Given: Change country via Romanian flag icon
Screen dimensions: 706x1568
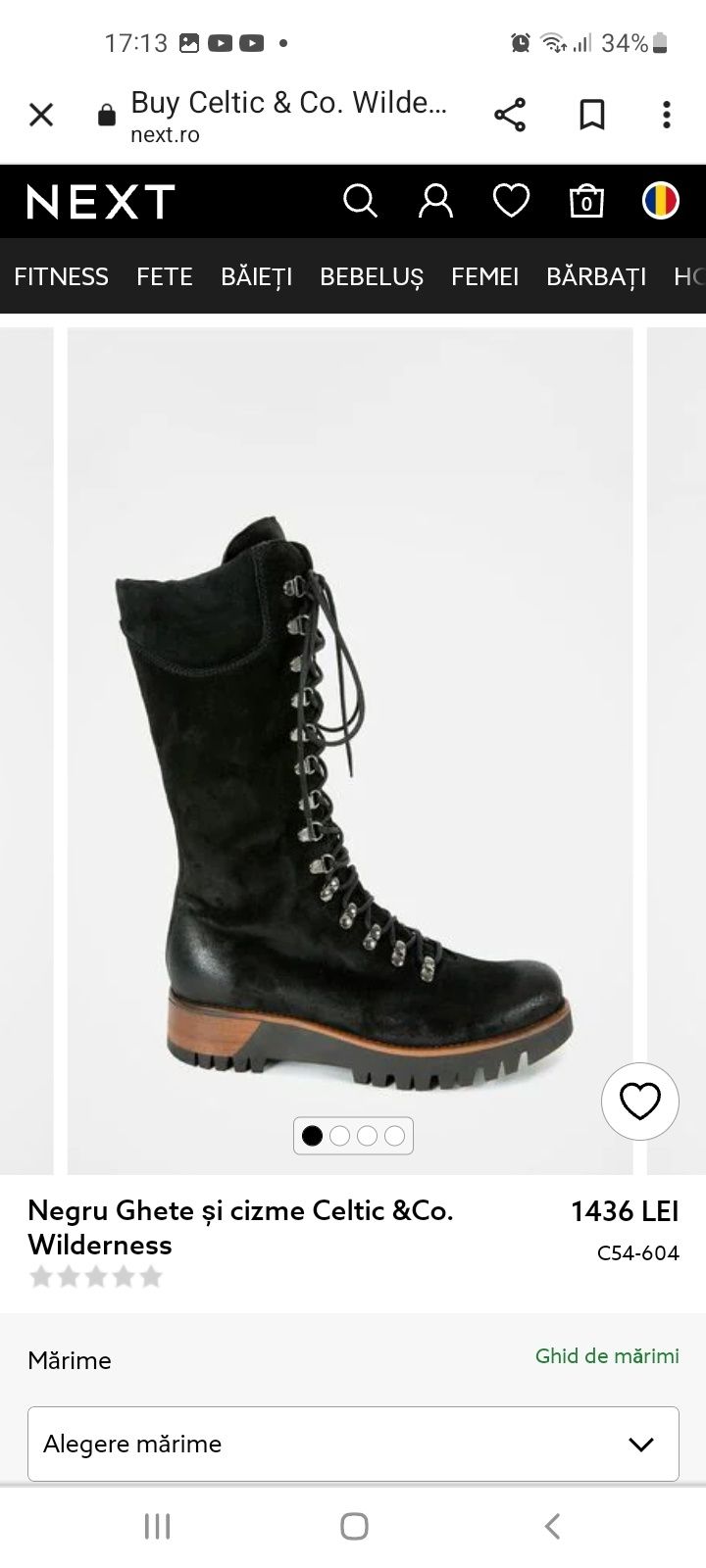Looking at the screenshot, I should (661, 202).
